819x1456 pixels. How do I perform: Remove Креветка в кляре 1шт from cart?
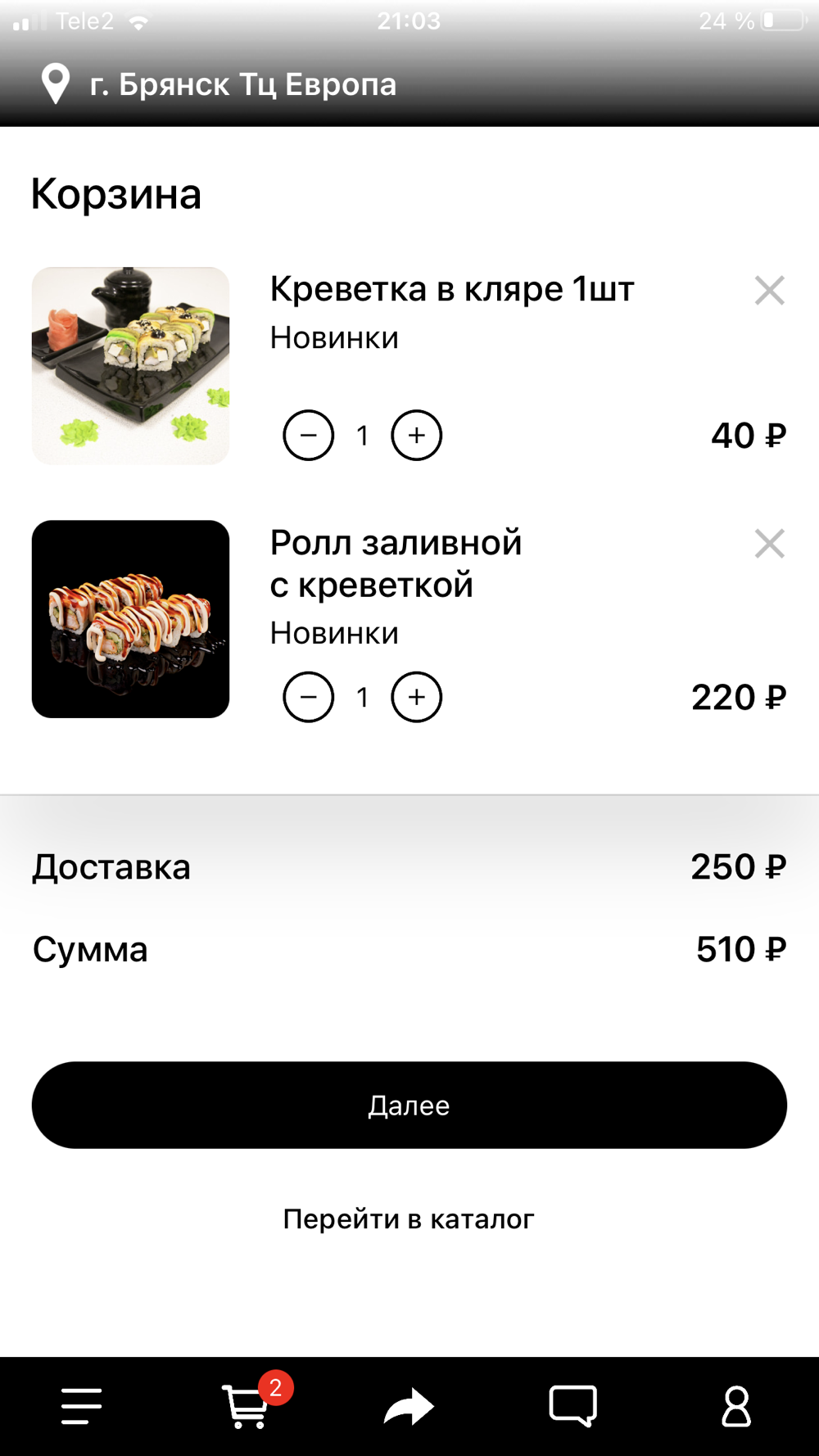pos(769,291)
